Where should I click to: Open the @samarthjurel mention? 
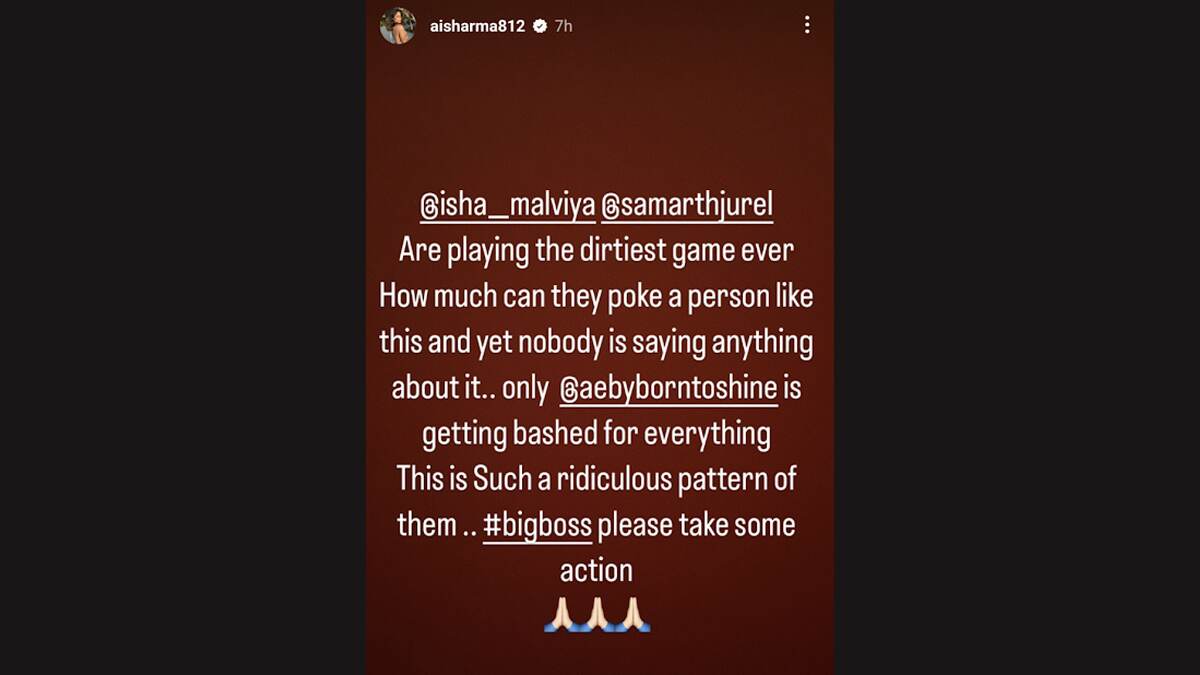coord(688,206)
